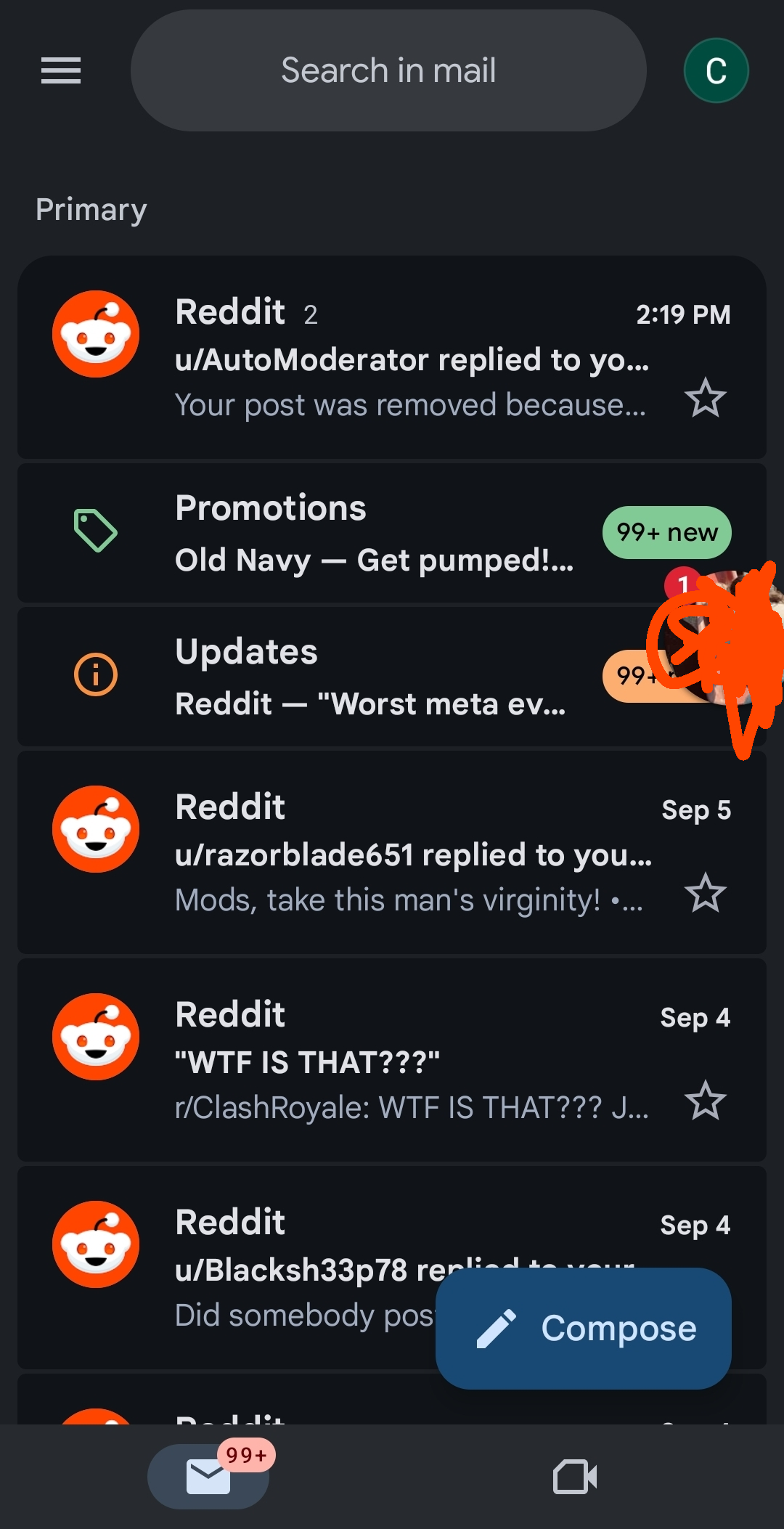Star the "WTF IS THAT???" email
Viewport: 784px width, 1529px height.
pos(705,1101)
